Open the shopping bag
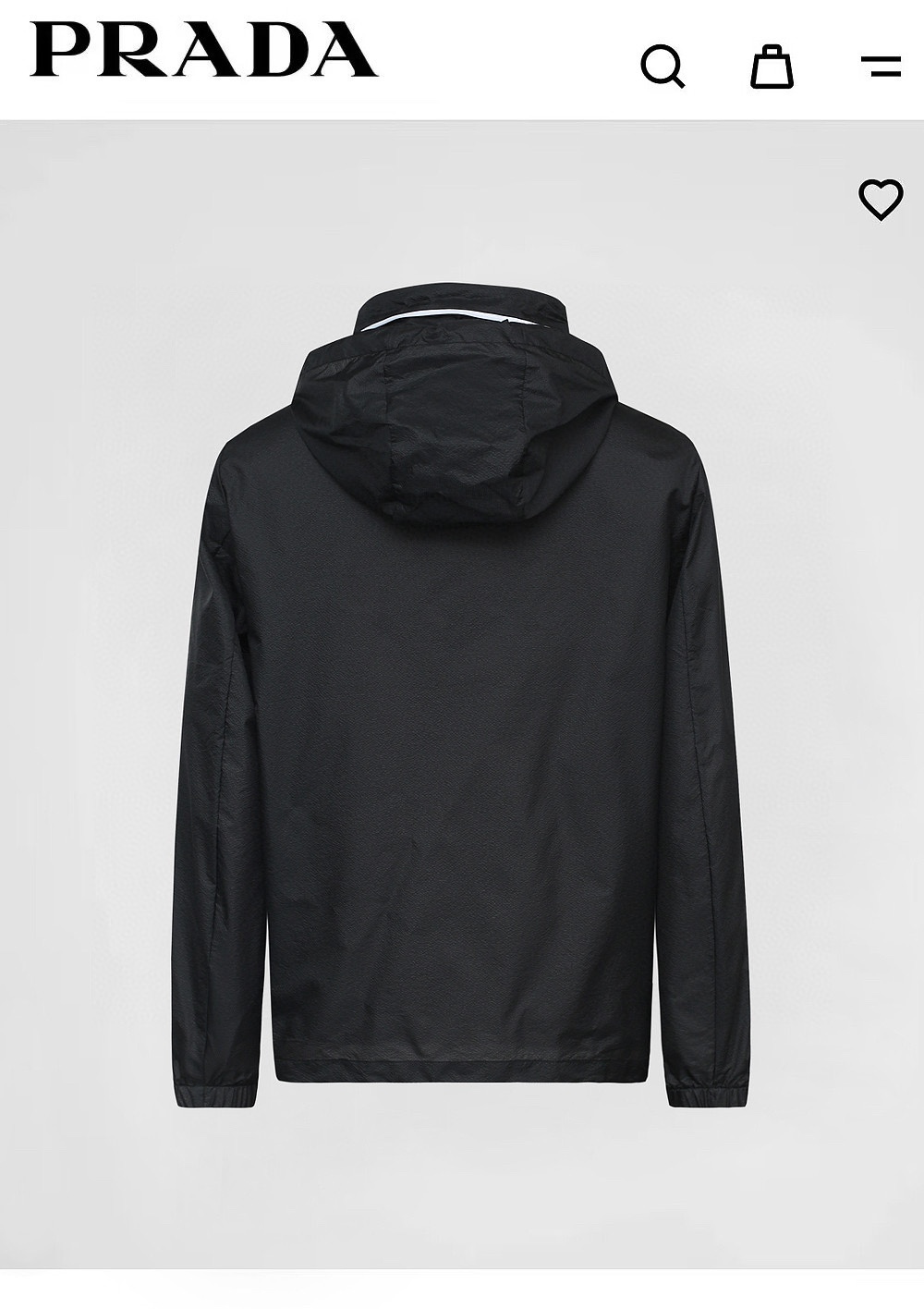The width and height of the screenshot is (924, 1309). tap(771, 67)
